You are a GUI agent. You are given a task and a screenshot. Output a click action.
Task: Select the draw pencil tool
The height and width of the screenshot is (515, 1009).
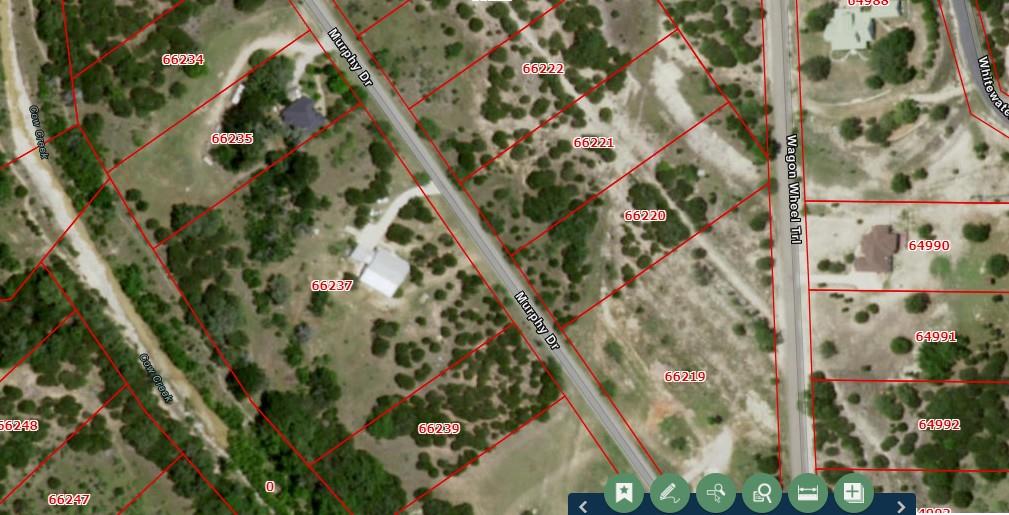(x=669, y=492)
